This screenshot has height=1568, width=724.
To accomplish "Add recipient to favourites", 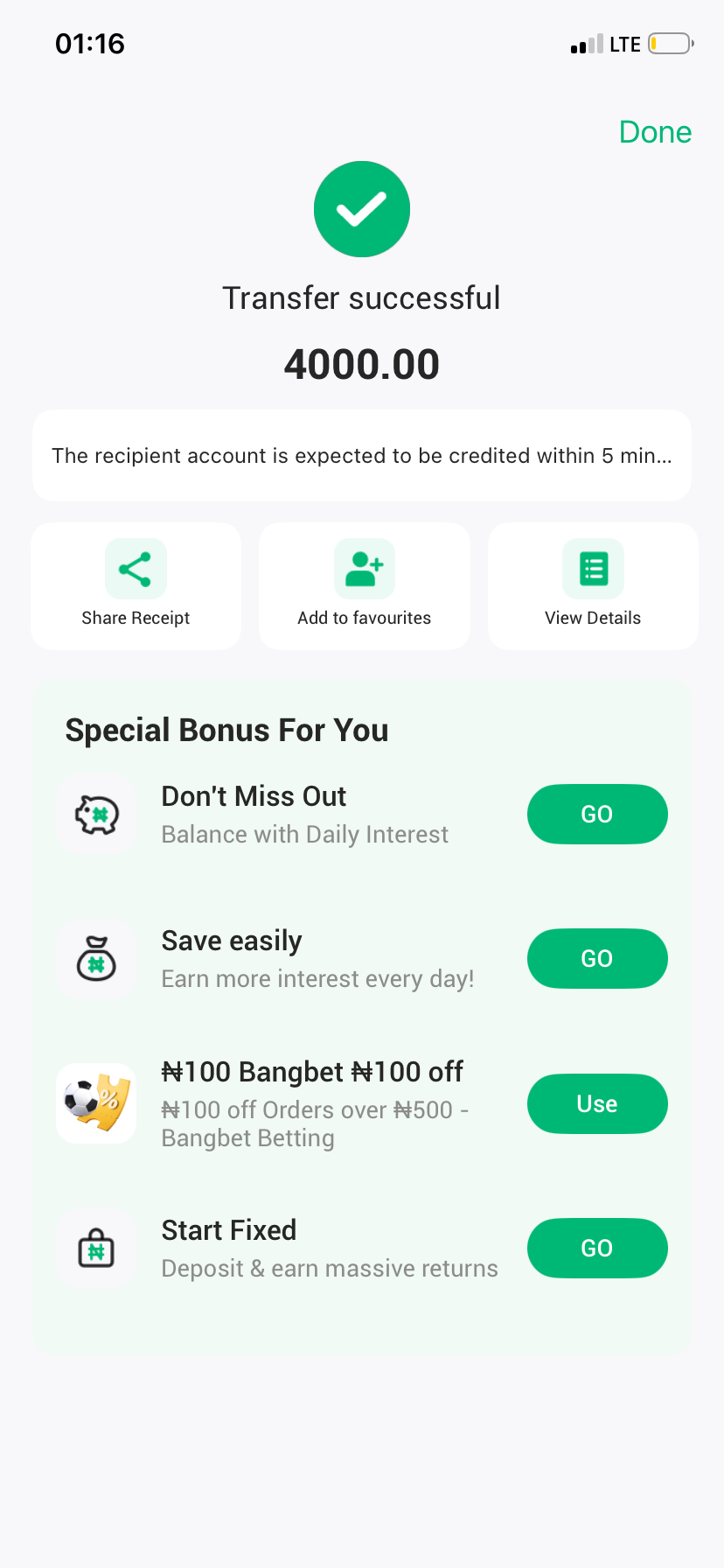I will click(364, 585).
